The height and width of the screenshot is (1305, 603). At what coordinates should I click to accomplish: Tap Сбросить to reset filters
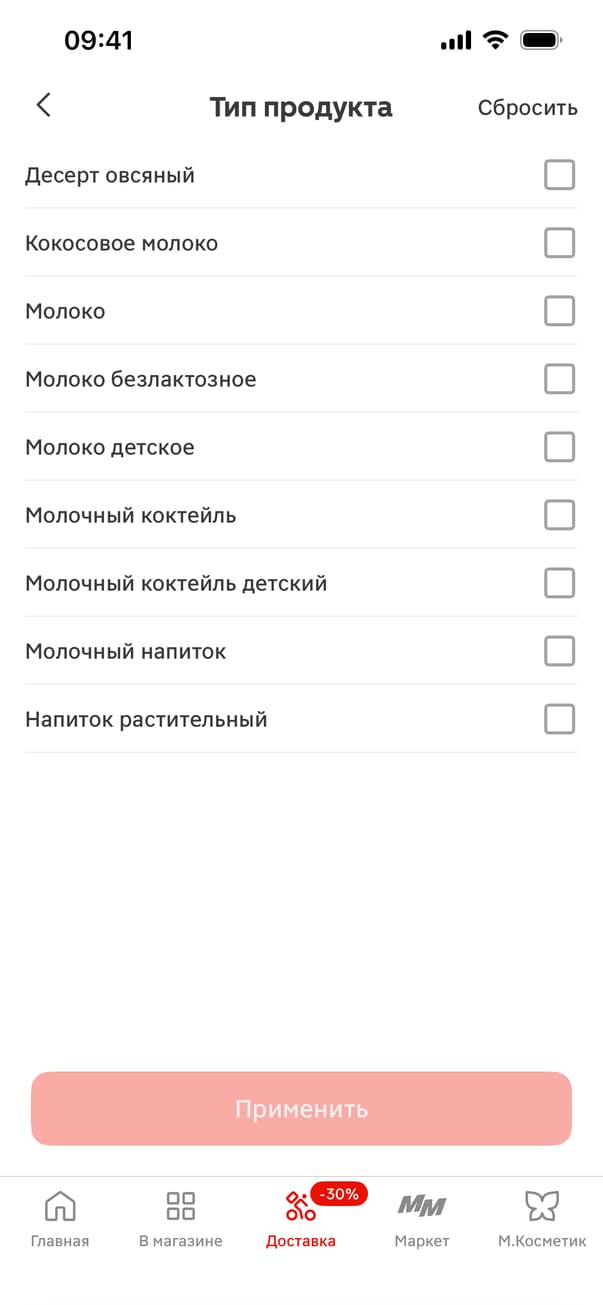pos(527,108)
